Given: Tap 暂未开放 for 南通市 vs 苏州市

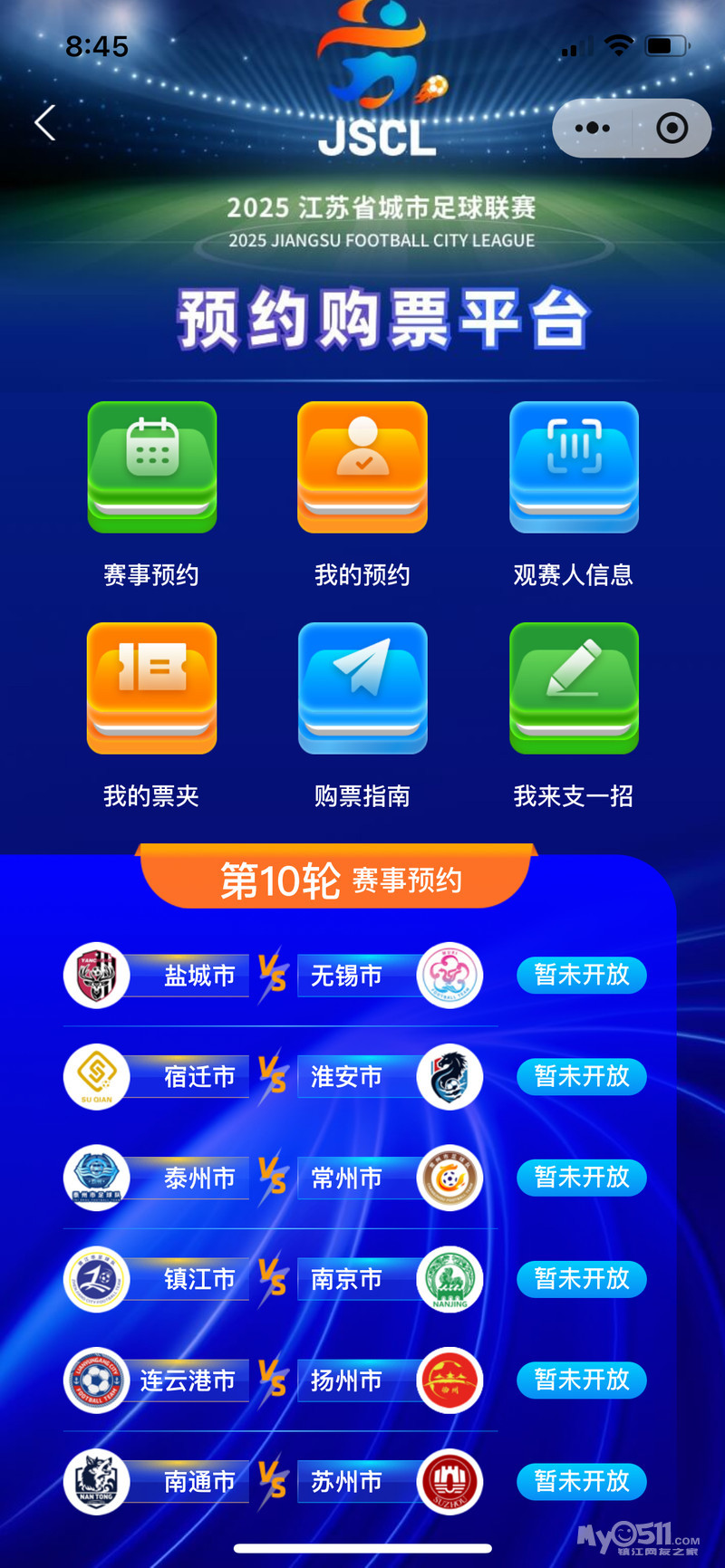Looking at the screenshot, I should tap(581, 1481).
